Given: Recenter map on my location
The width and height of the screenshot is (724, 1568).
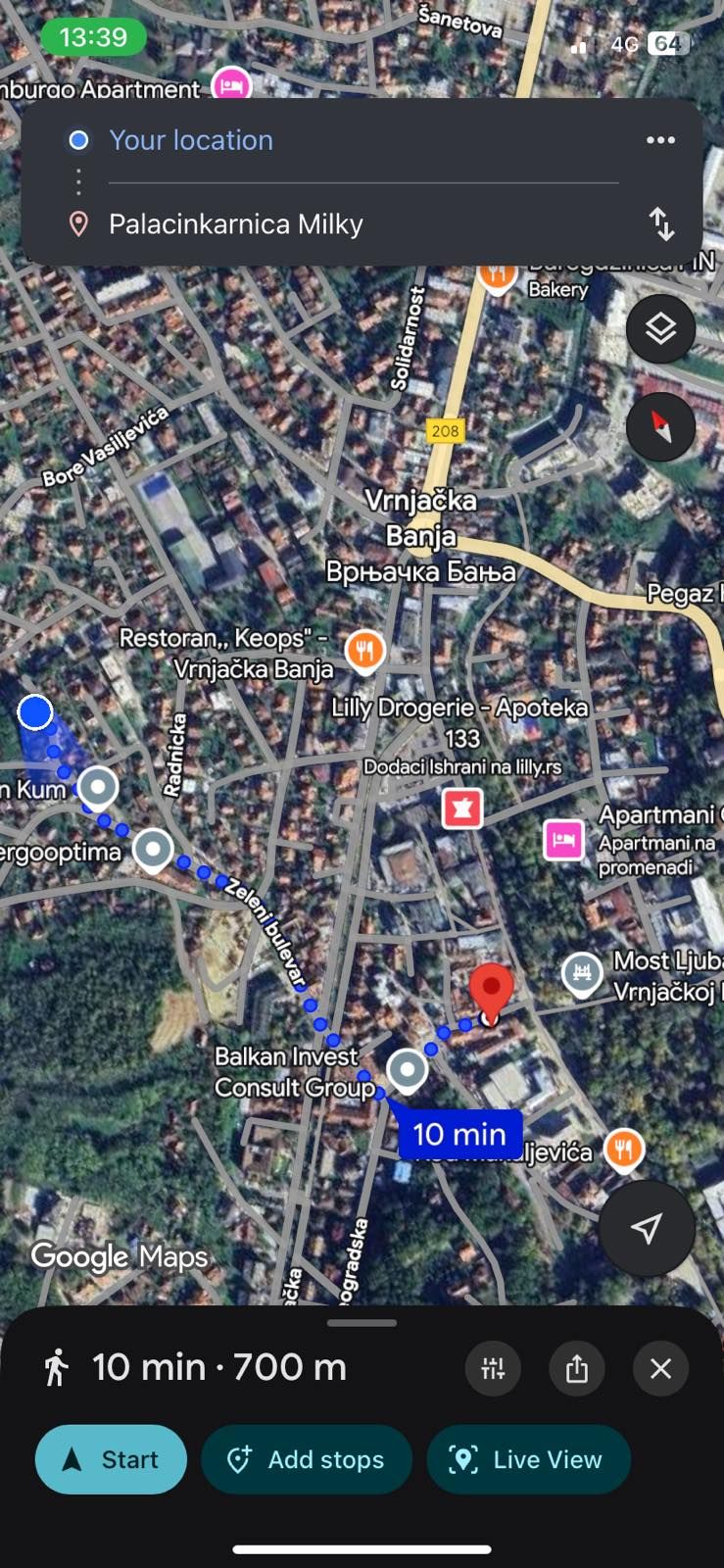Looking at the screenshot, I should tap(646, 1228).
